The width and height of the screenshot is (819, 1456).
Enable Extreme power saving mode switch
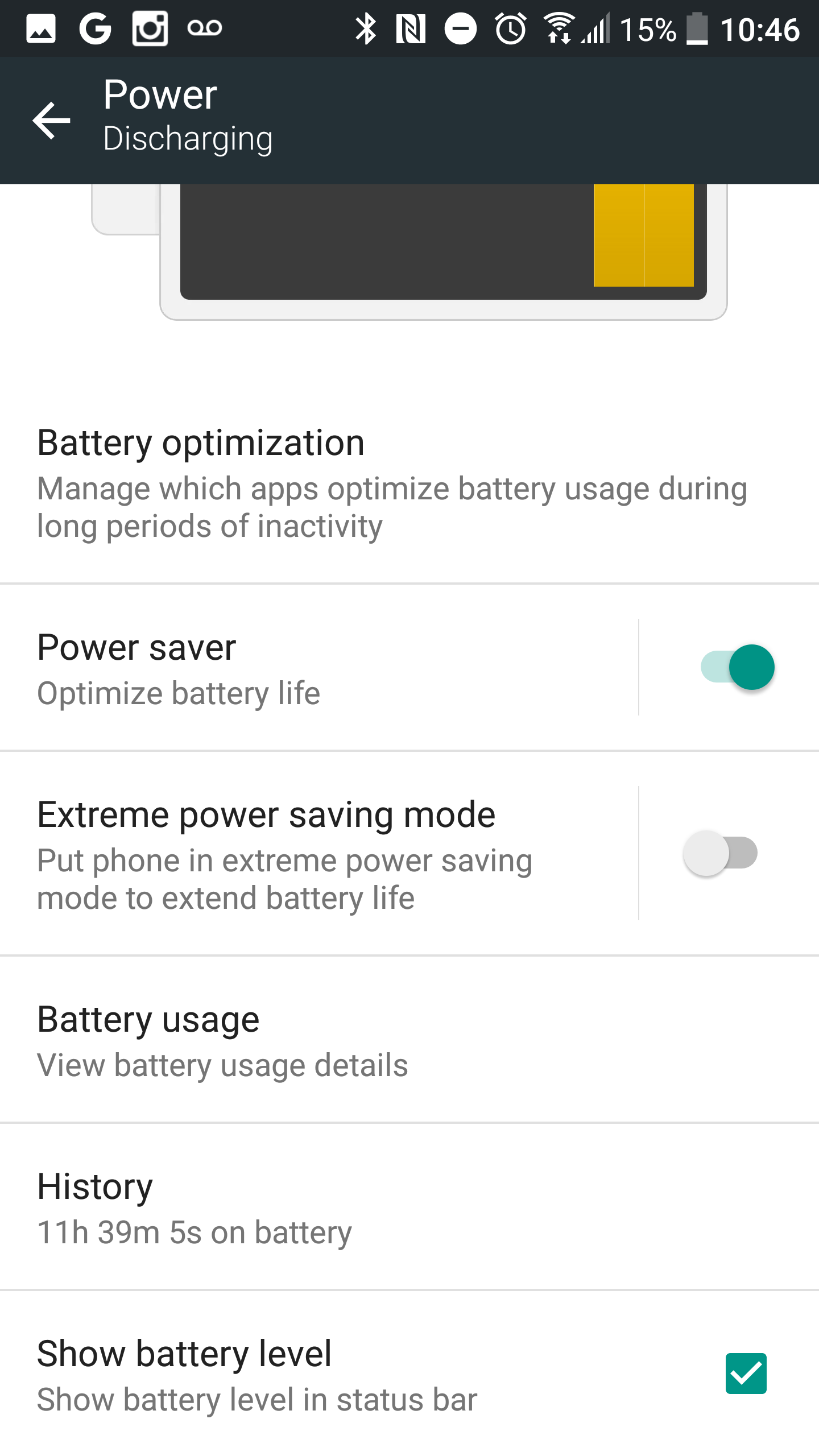click(x=720, y=853)
